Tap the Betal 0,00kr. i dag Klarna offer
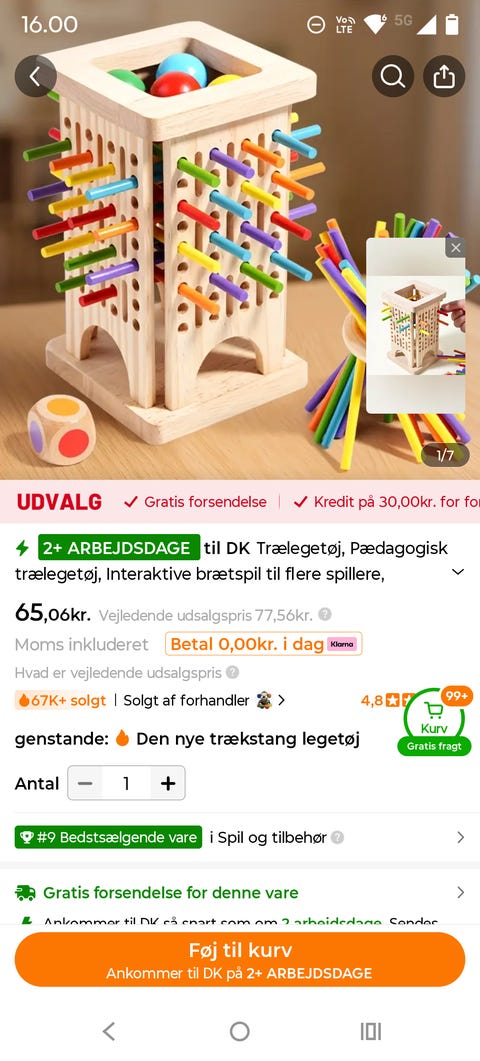Screen dimensions: 480x1061 263,644
